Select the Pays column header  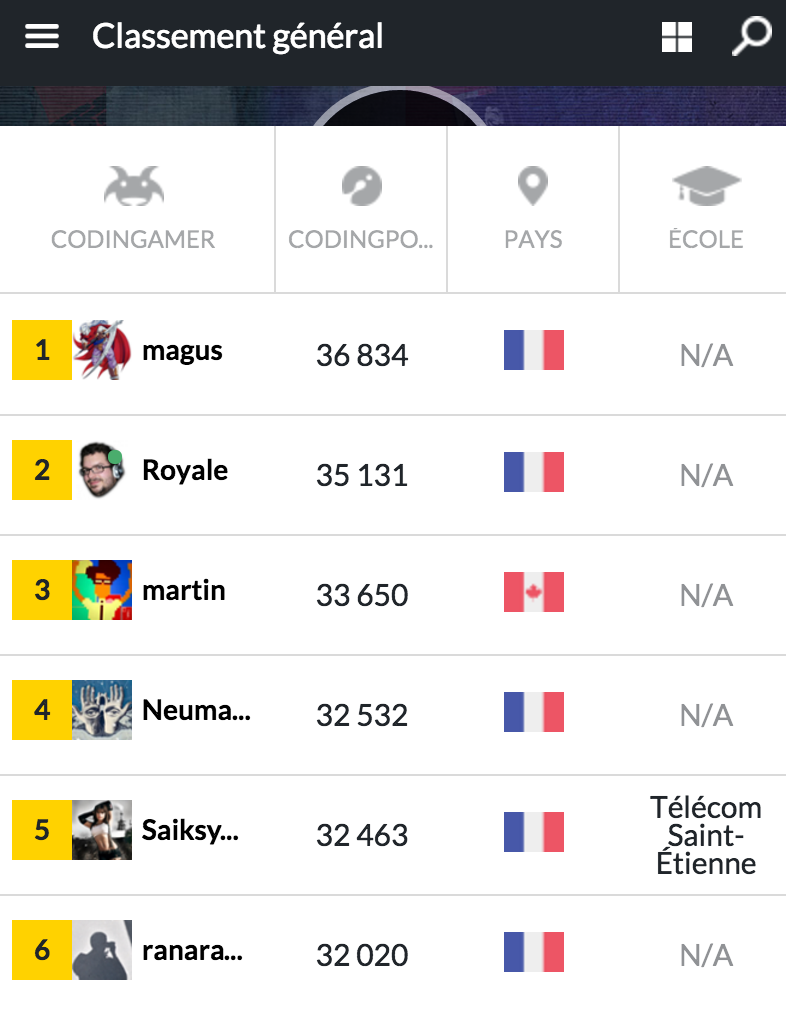click(533, 210)
